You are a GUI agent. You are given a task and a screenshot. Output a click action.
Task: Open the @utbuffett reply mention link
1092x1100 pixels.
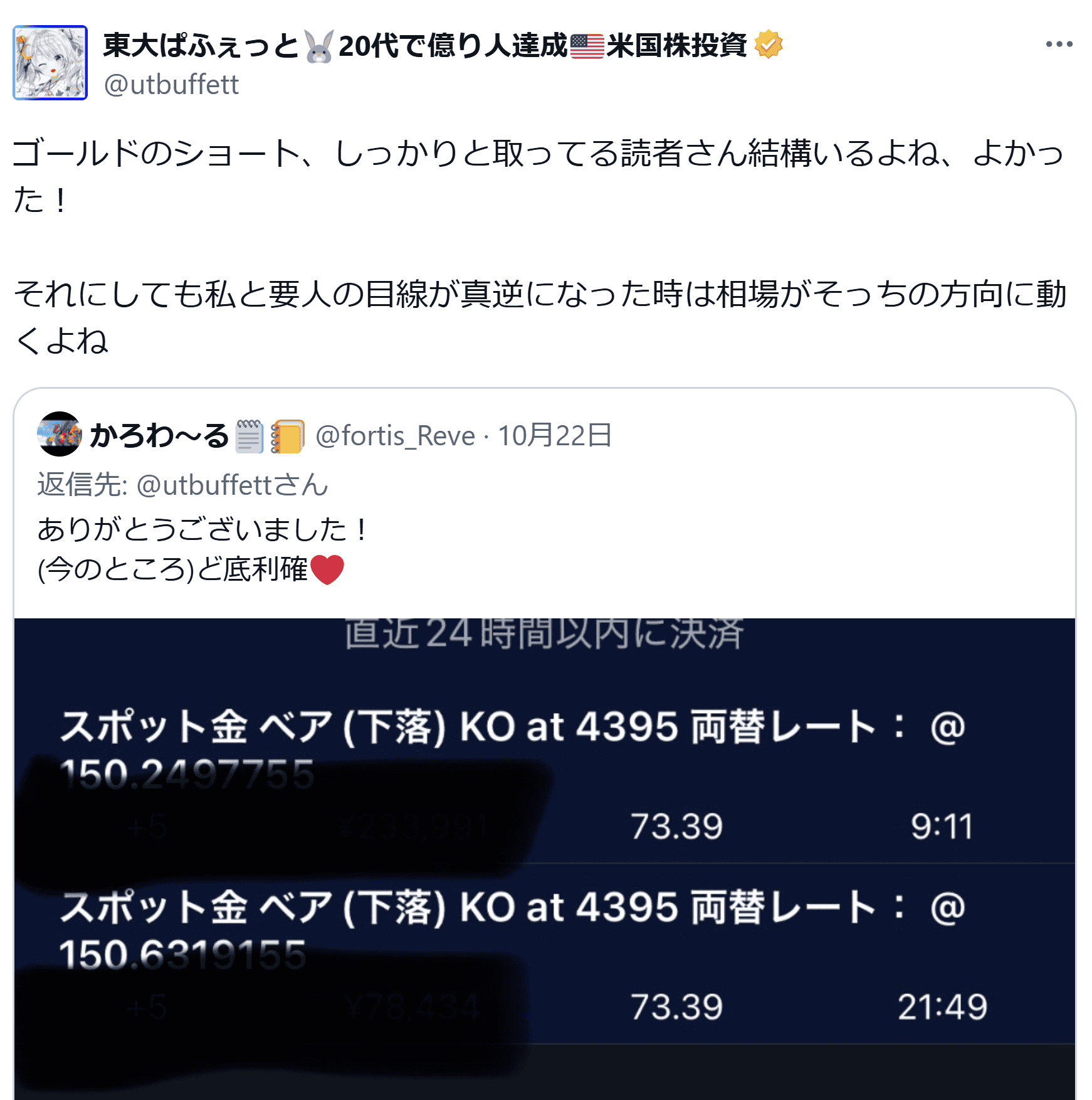click(204, 485)
